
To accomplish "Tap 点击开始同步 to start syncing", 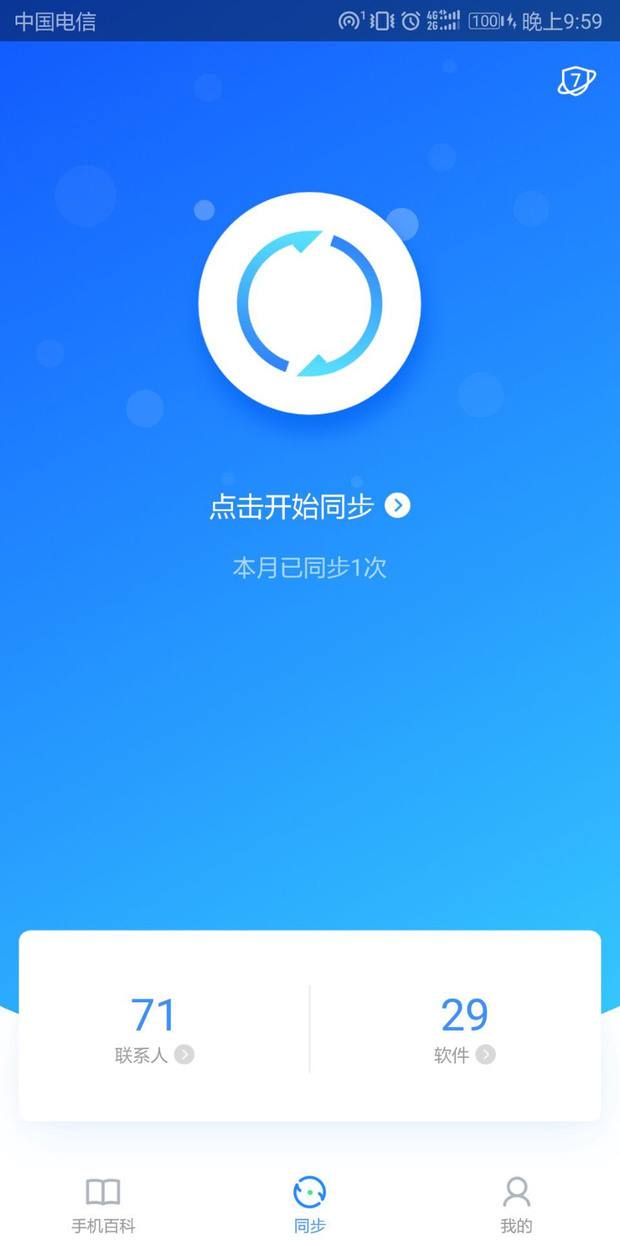I will (309, 507).
